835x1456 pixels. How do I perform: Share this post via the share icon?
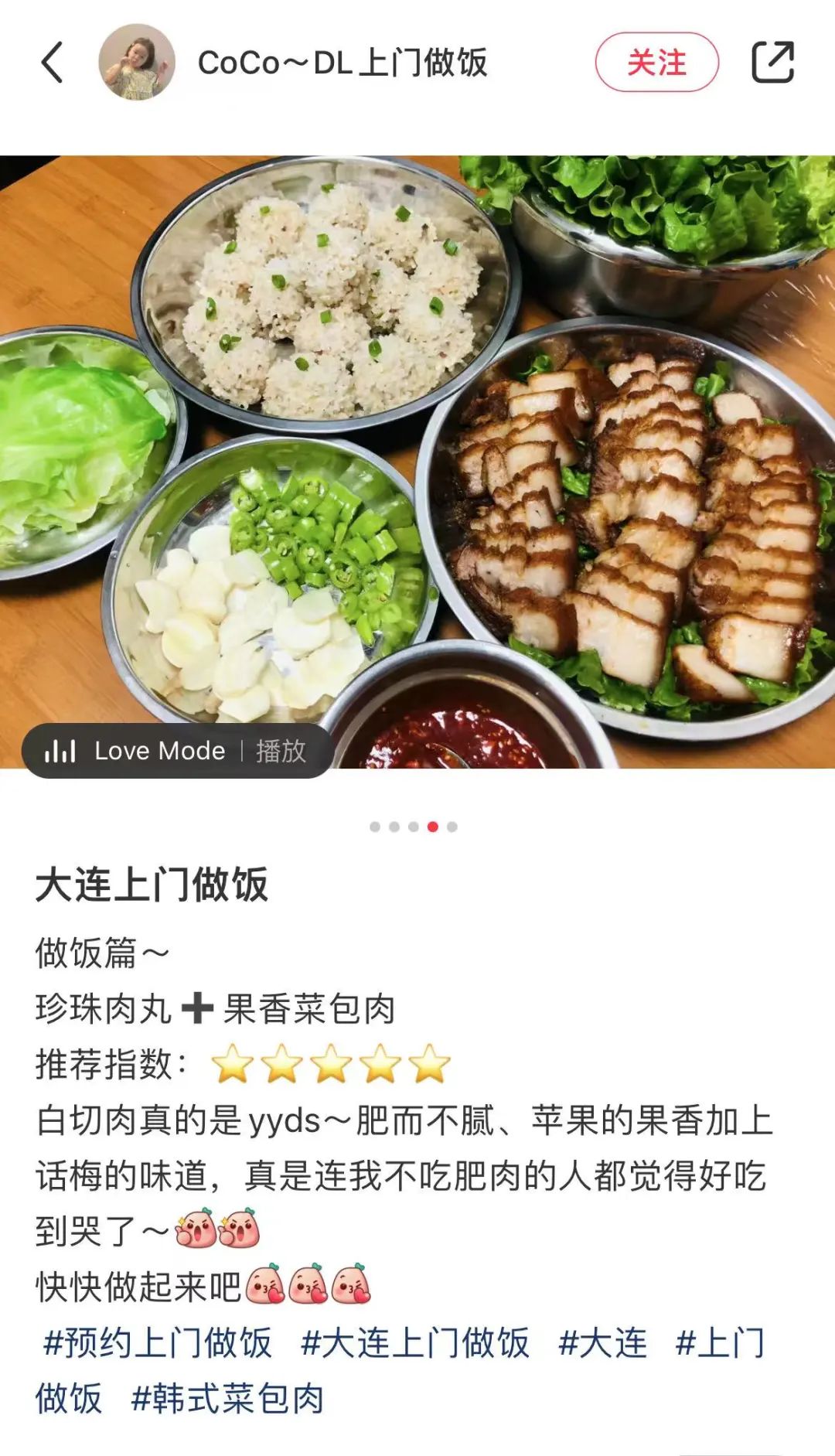click(x=772, y=63)
